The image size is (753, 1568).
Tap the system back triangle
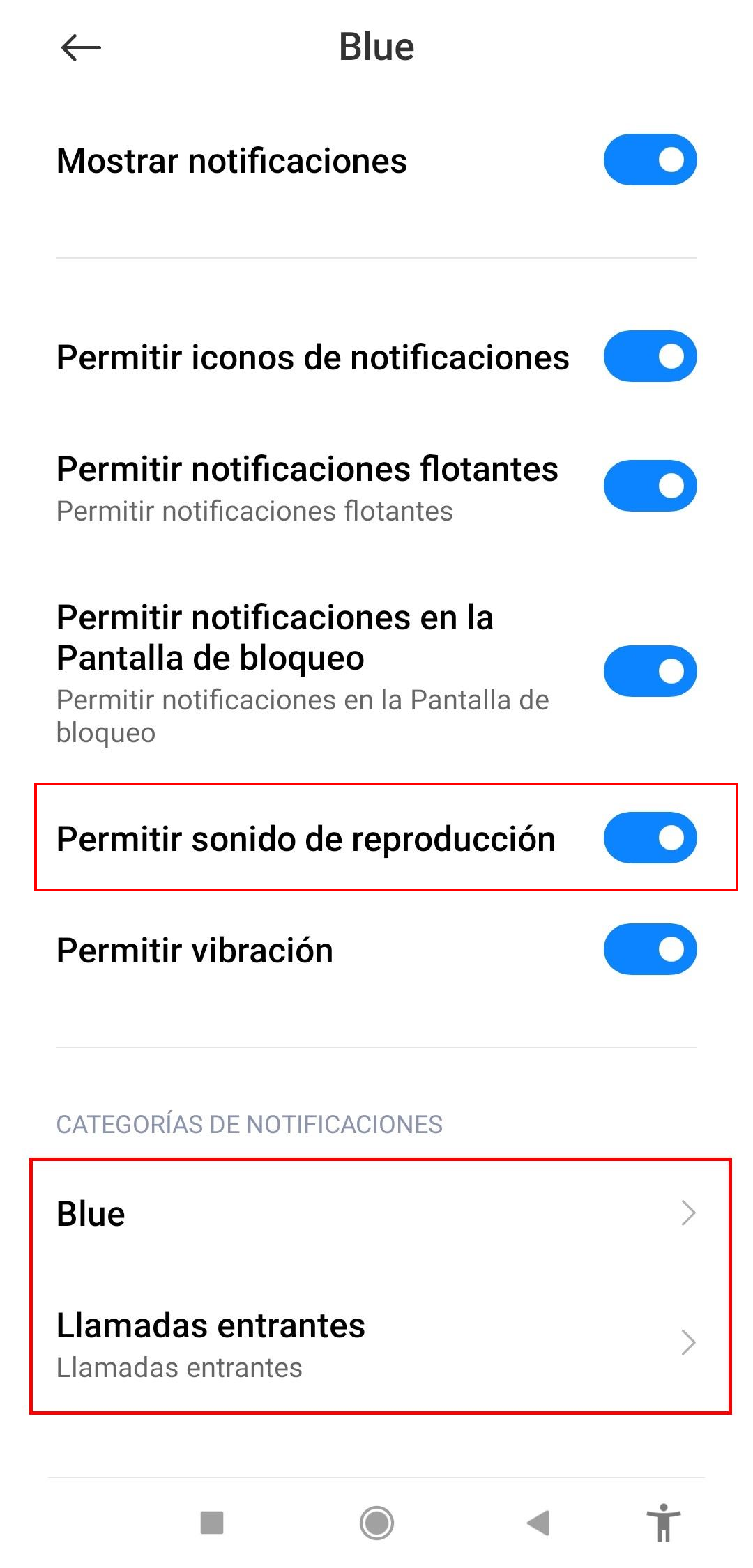pos(538,1523)
